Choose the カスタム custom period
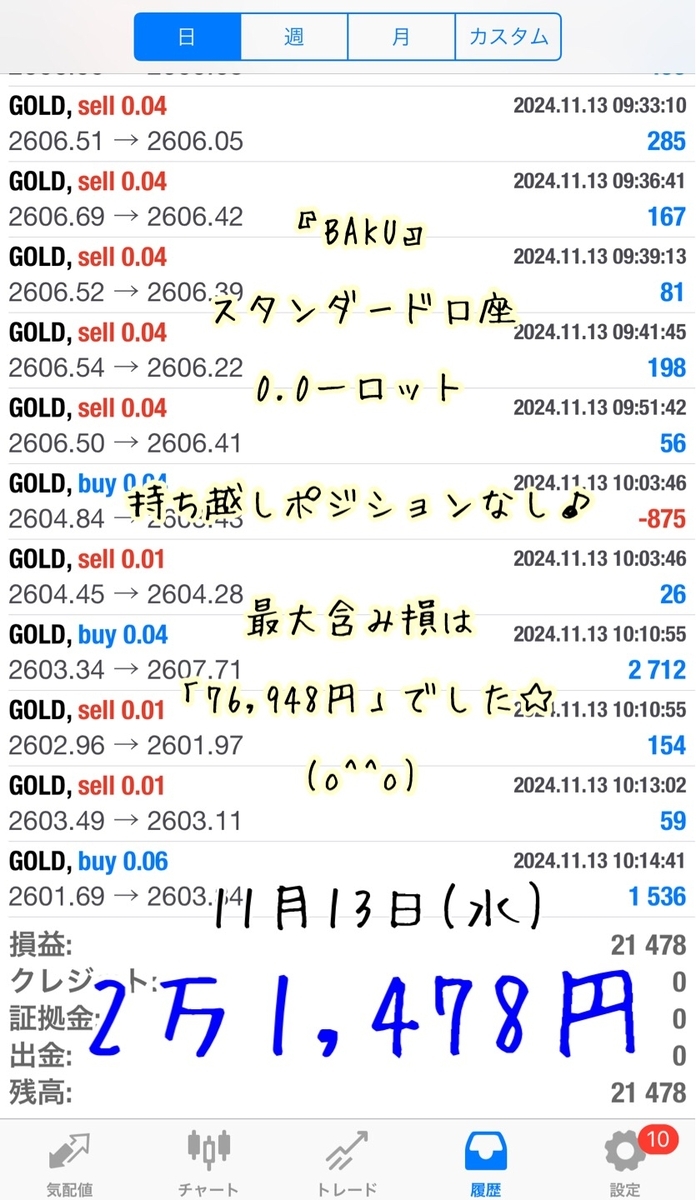The image size is (696, 1200). [508, 37]
